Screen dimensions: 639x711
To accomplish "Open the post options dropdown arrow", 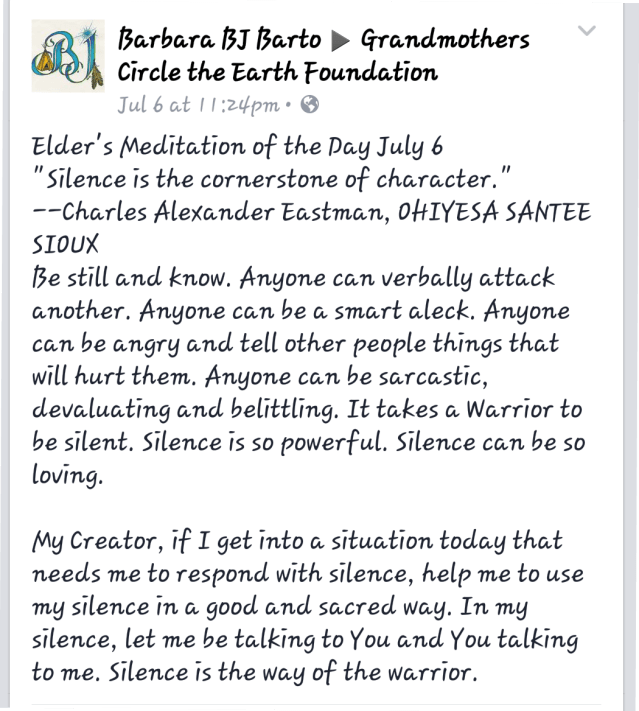I will click(x=587, y=31).
